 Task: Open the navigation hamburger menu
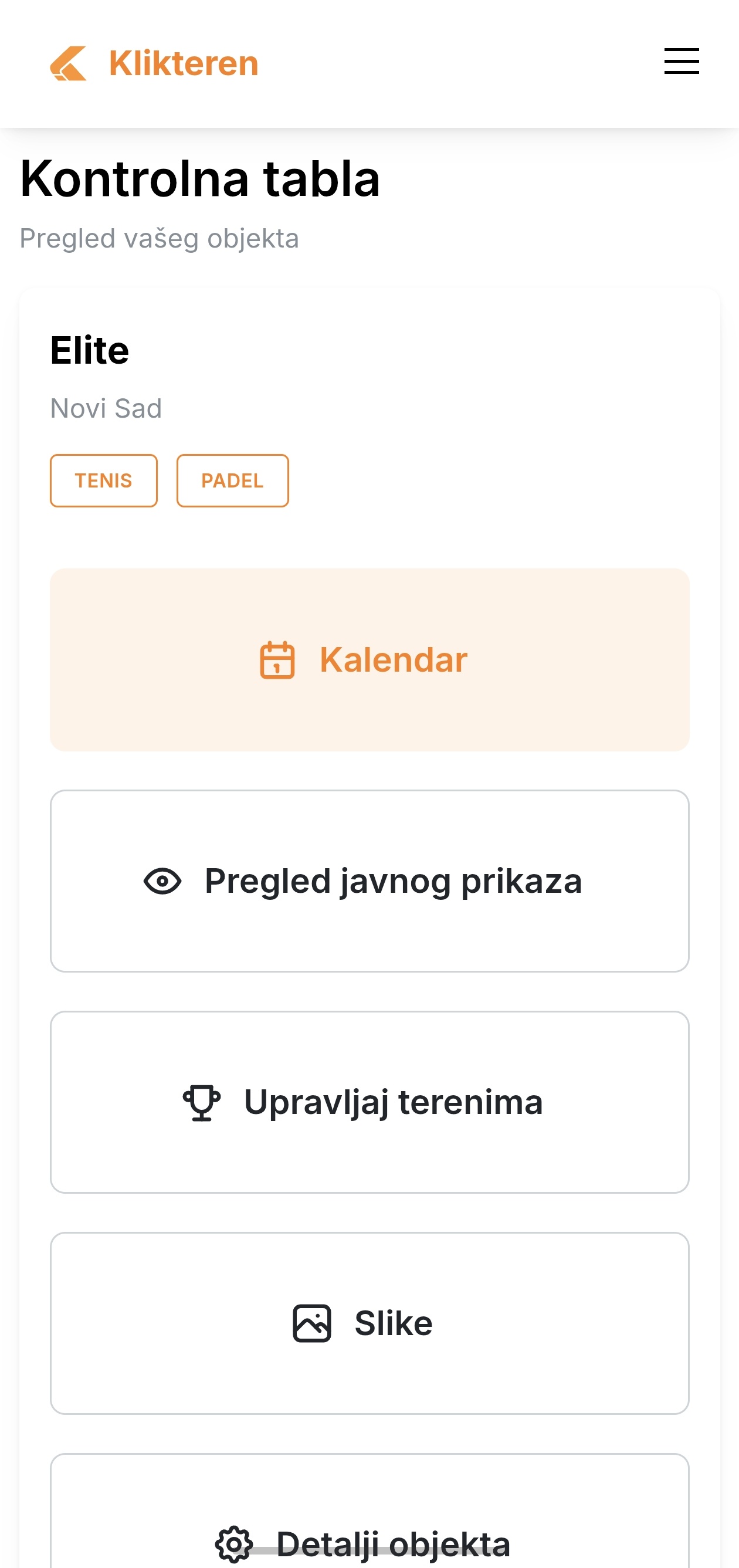(680, 62)
